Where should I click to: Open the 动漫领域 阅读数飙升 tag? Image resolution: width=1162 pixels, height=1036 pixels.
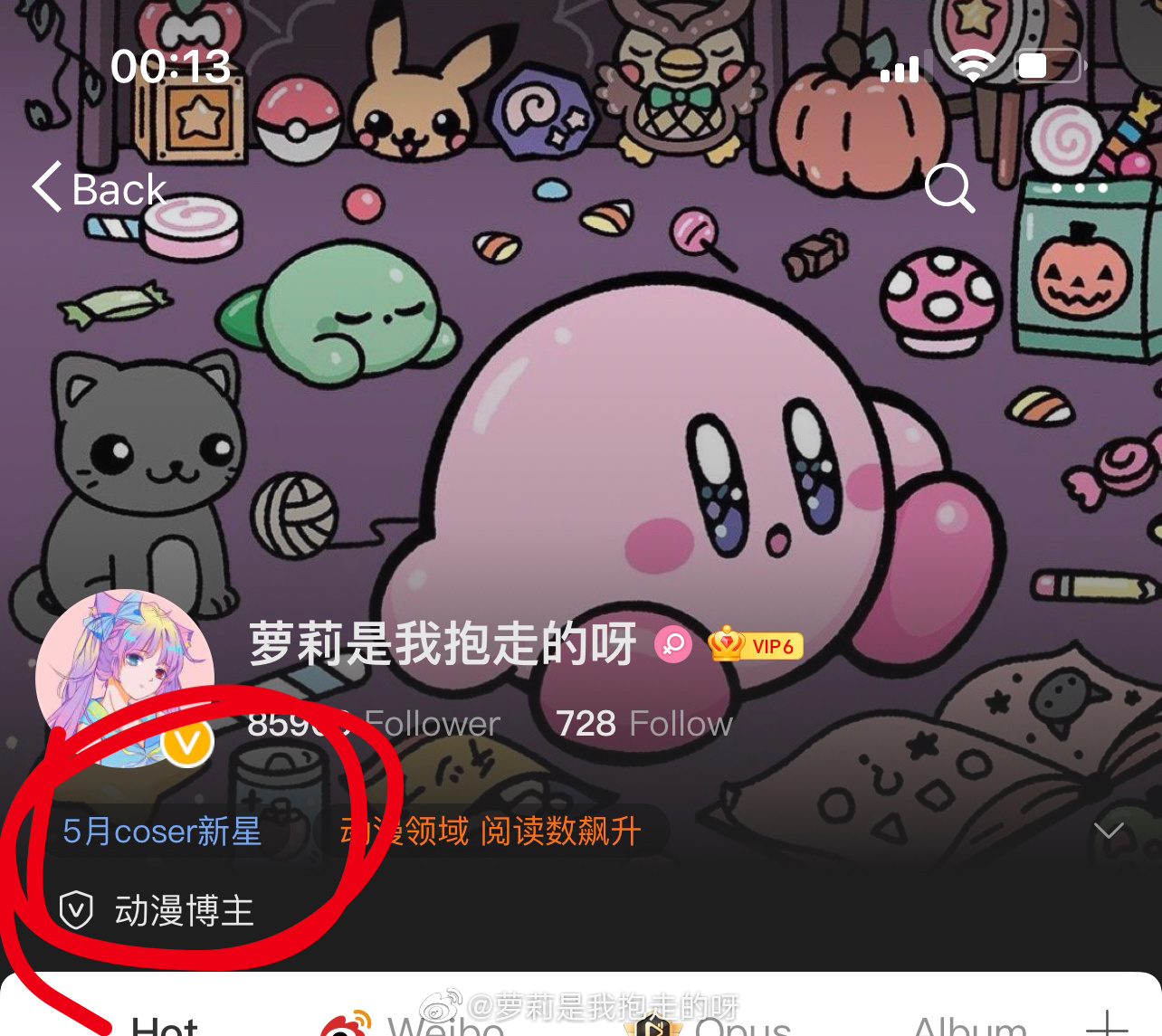tap(491, 831)
